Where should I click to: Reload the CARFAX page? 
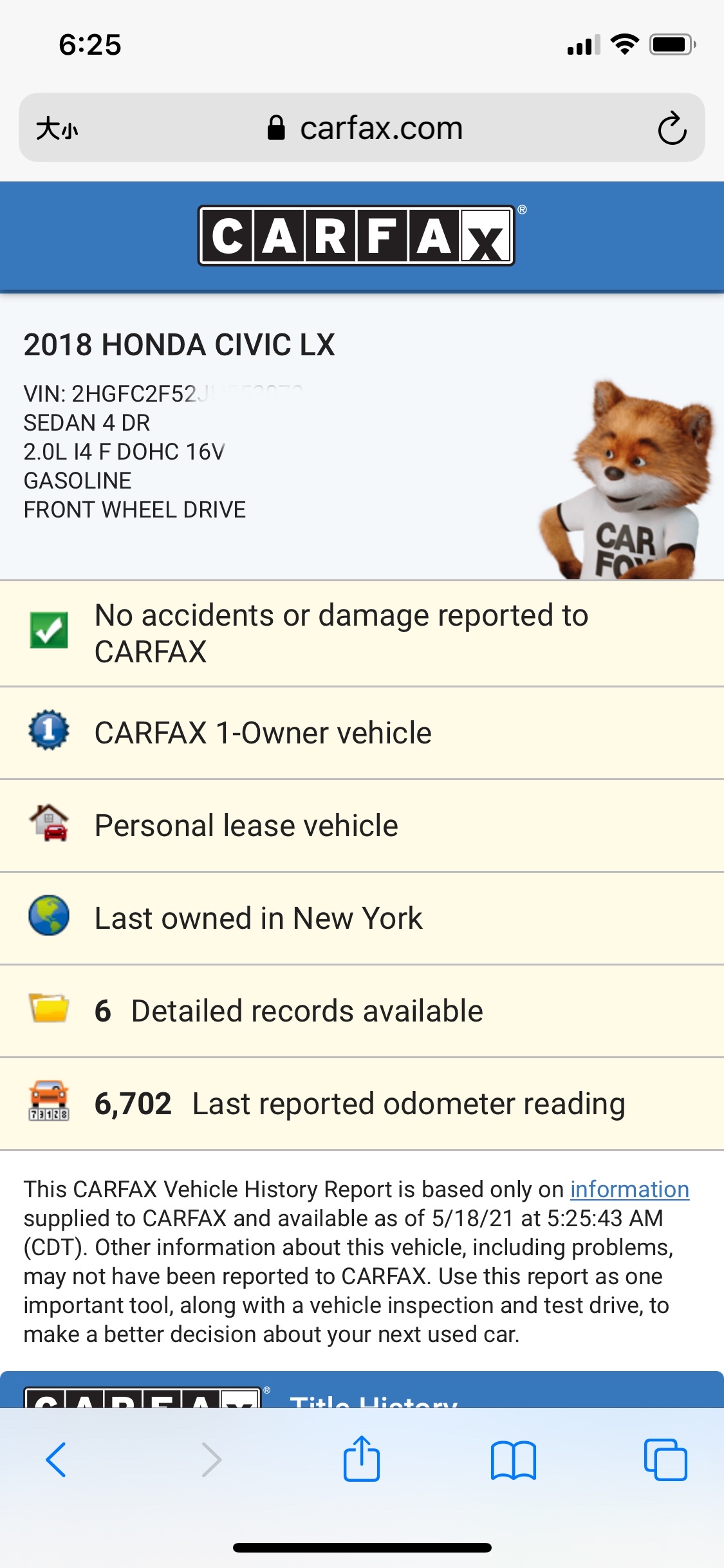671,128
